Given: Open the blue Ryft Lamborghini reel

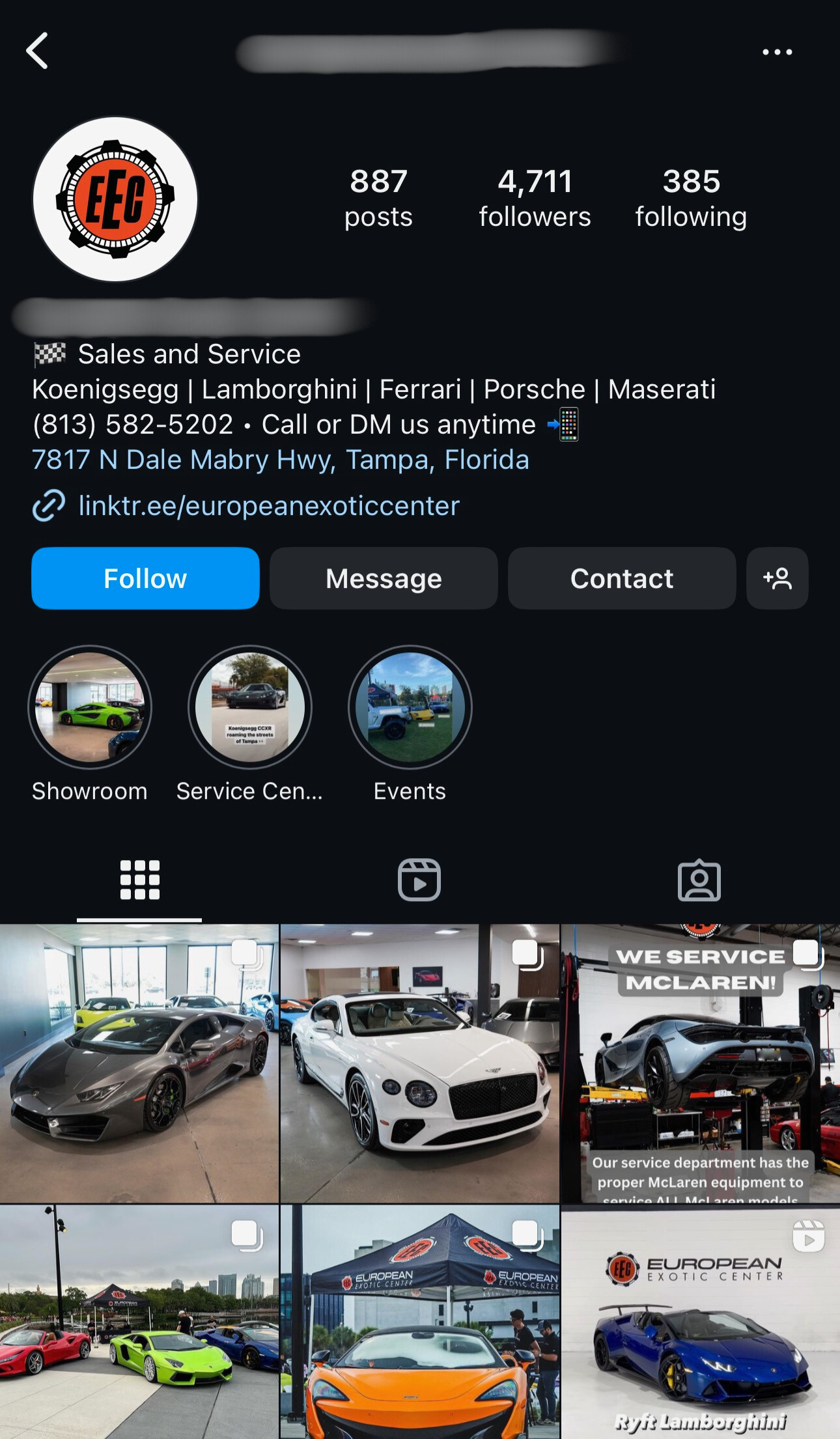Looking at the screenshot, I should [x=700, y=1322].
